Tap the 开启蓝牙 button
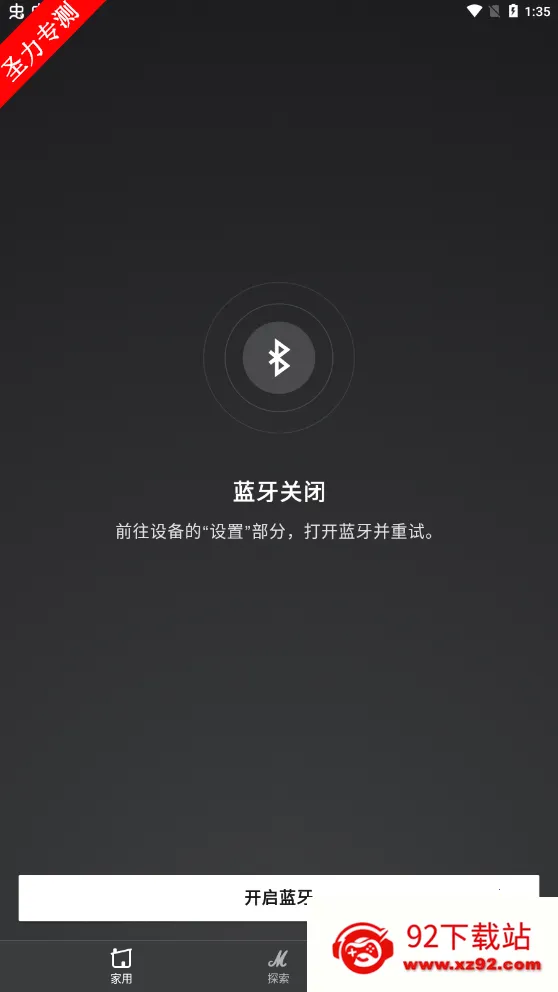558x992 pixels. pos(278,898)
